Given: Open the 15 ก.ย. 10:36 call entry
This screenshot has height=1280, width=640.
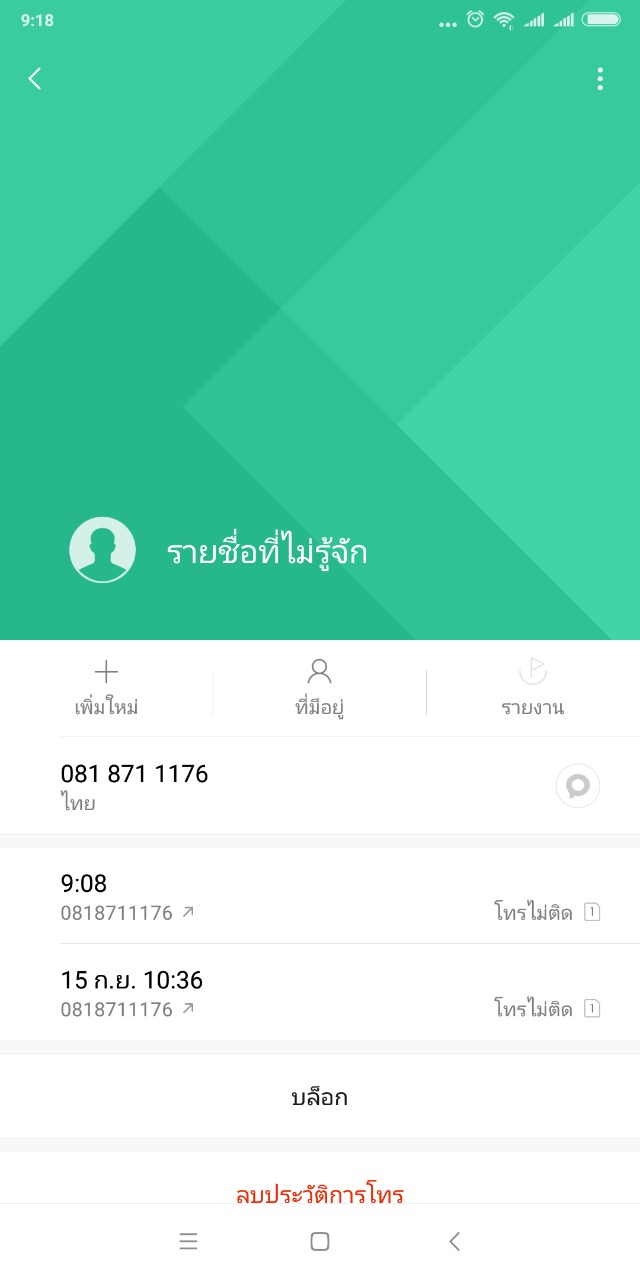Looking at the screenshot, I should pos(320,993).
